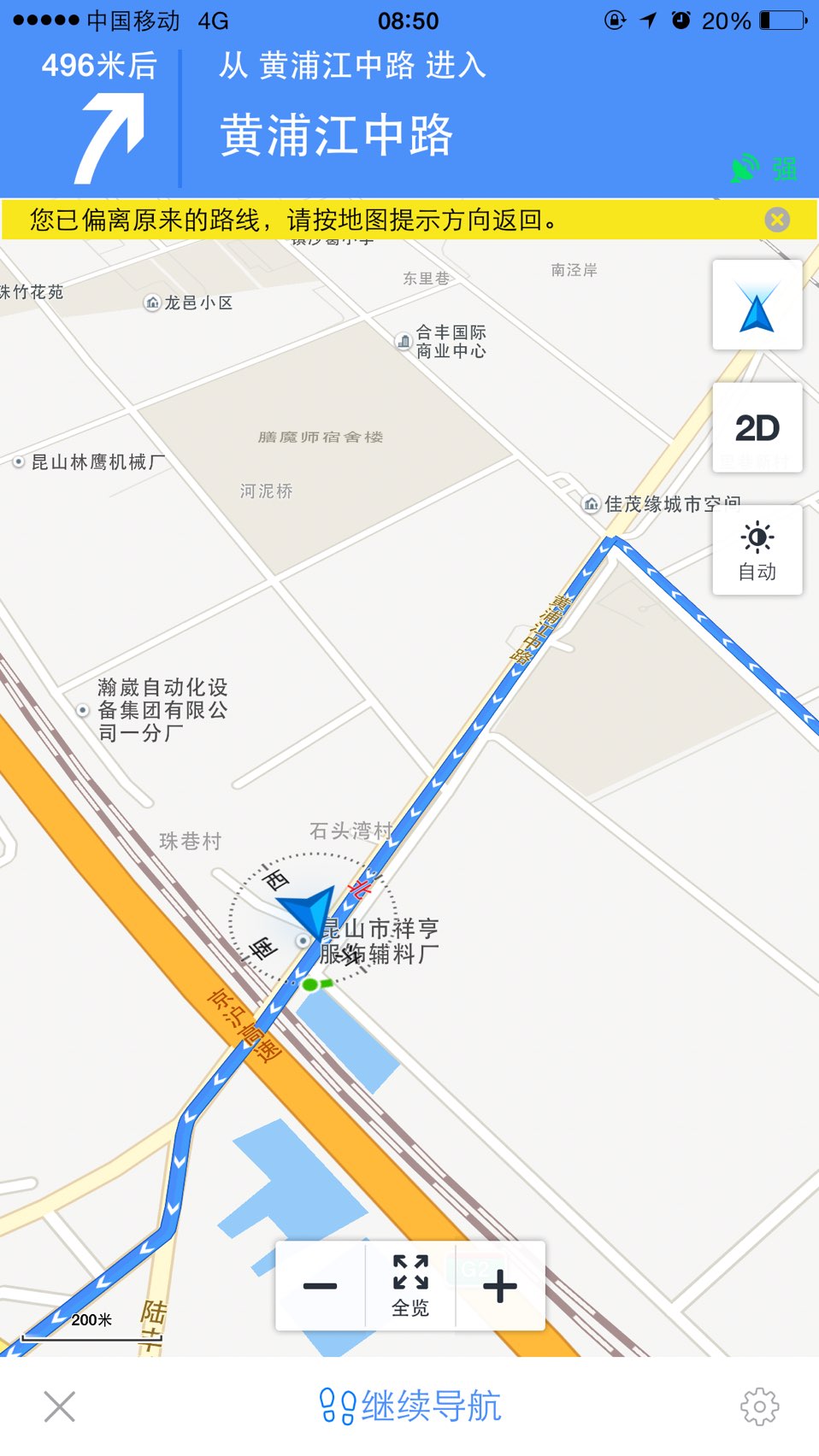
Task: Open navigation settings gear
Action: (x=759, y=1406)
